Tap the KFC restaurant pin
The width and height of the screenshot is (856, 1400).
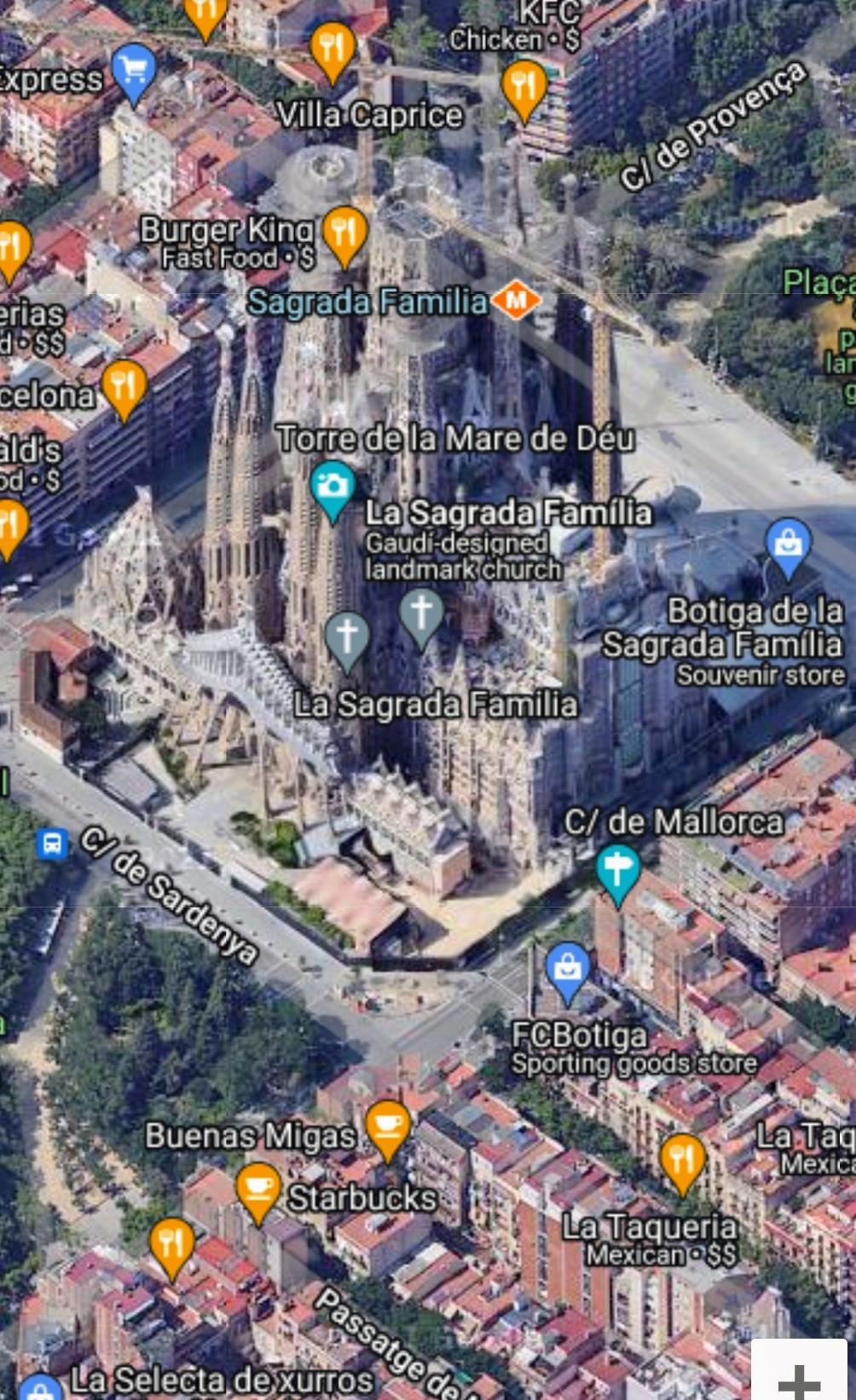pyautogui.click(x=523, y=88)
